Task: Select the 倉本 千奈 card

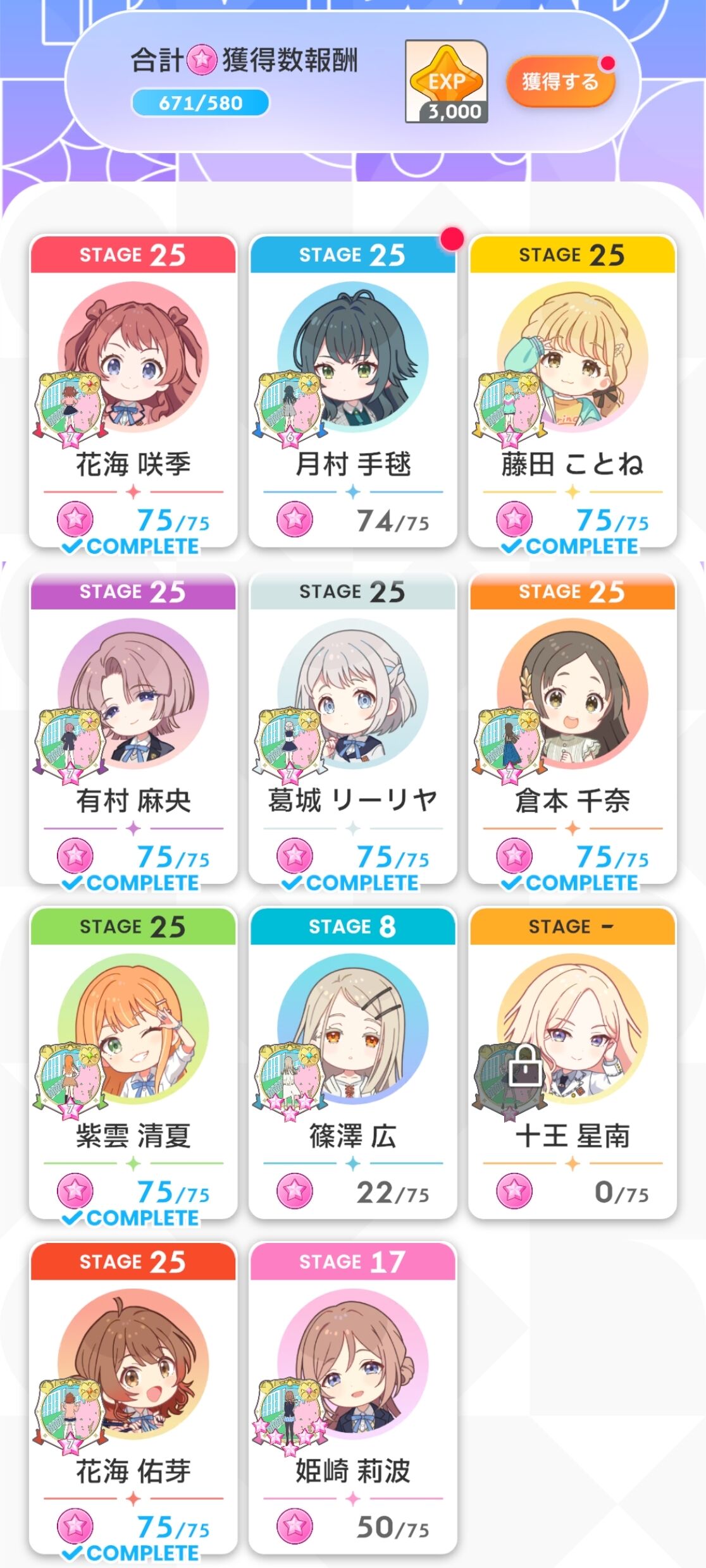Action: tap(573, 728)
